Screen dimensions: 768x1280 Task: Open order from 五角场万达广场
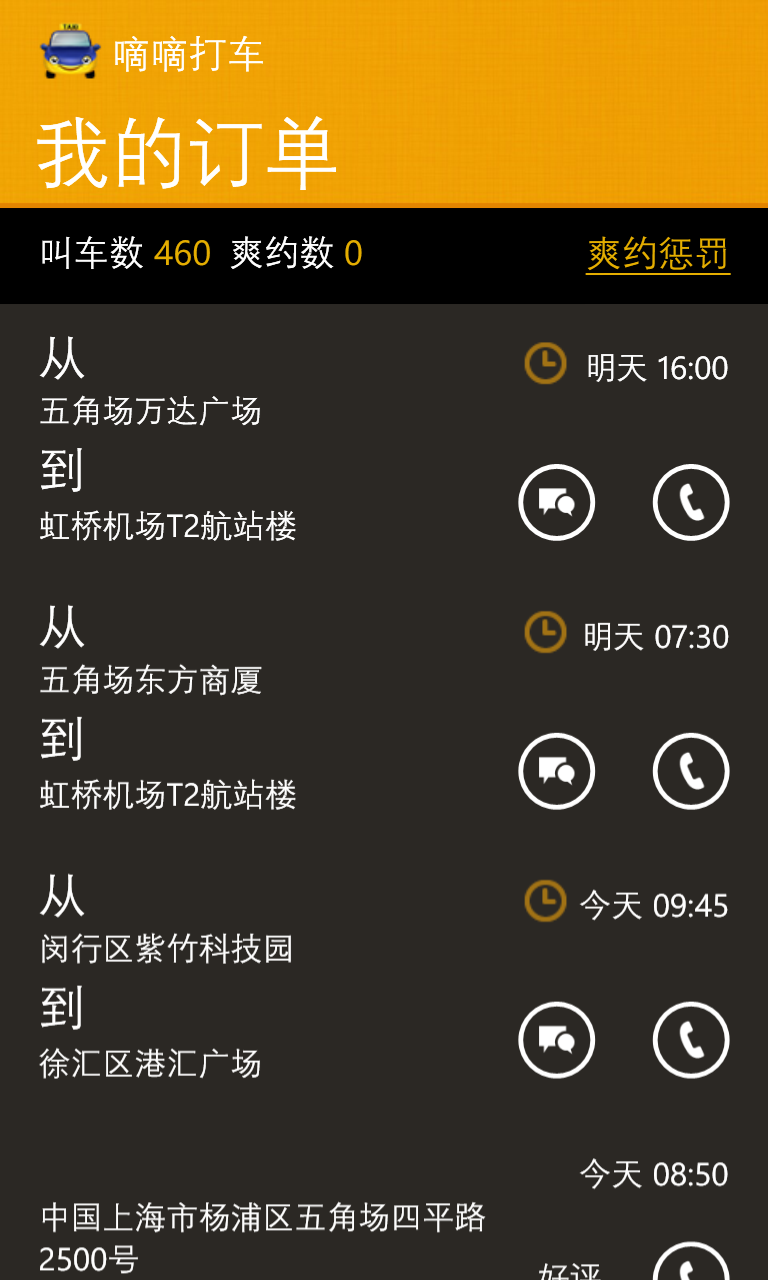pos(150,411)
